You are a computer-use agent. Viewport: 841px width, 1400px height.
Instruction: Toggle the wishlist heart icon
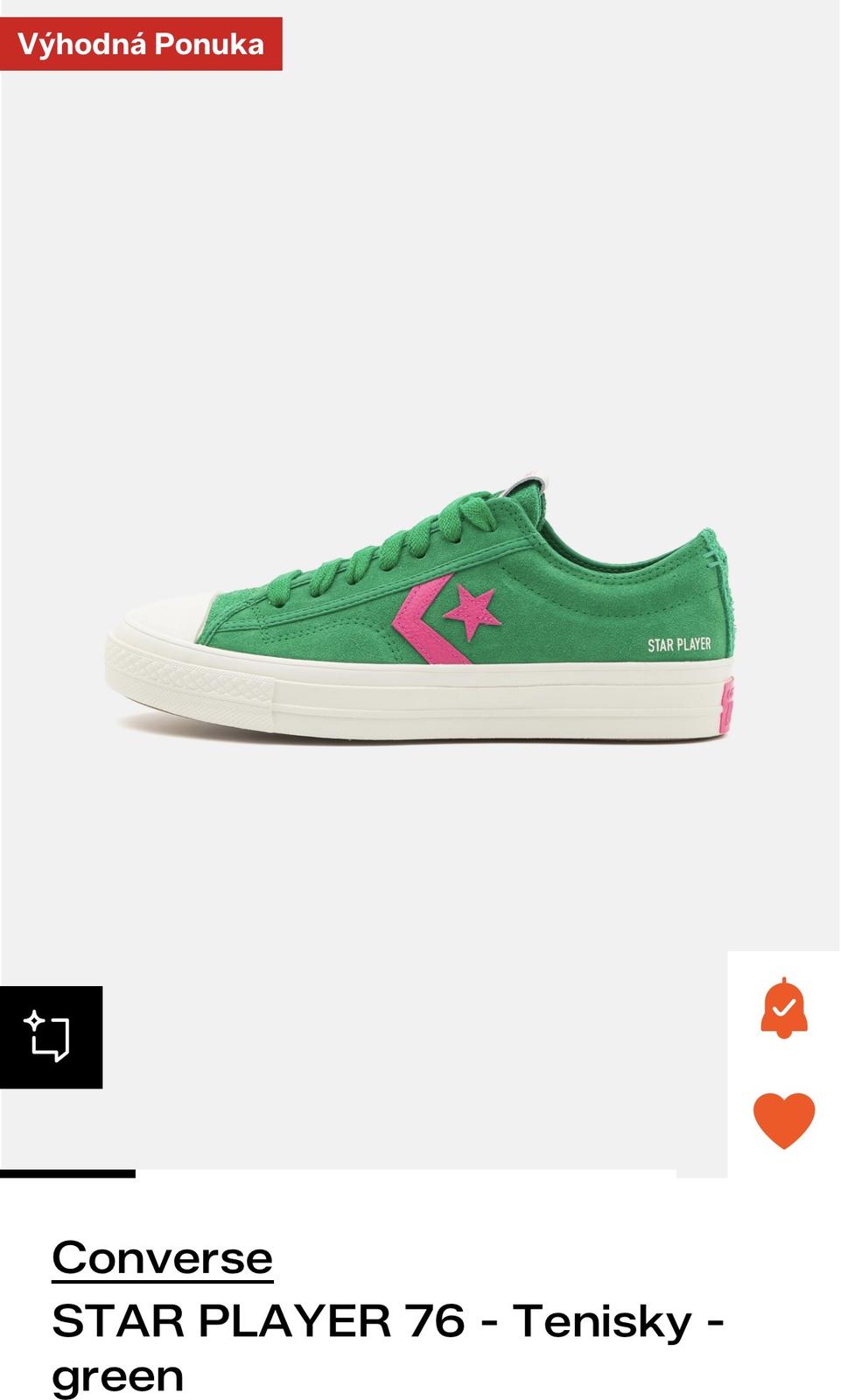(783, 1120)
